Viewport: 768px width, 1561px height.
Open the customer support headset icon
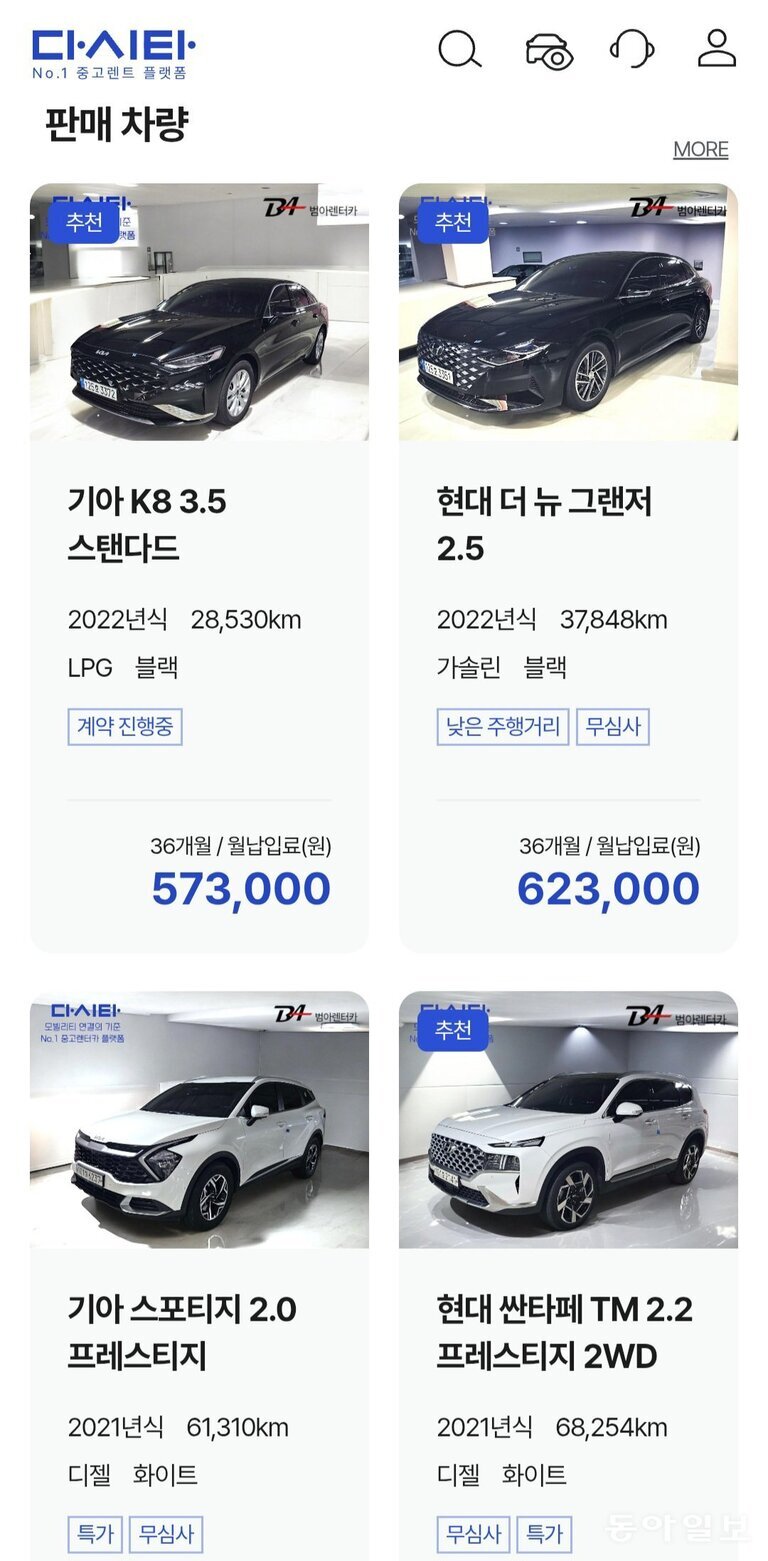pos(632,48)
